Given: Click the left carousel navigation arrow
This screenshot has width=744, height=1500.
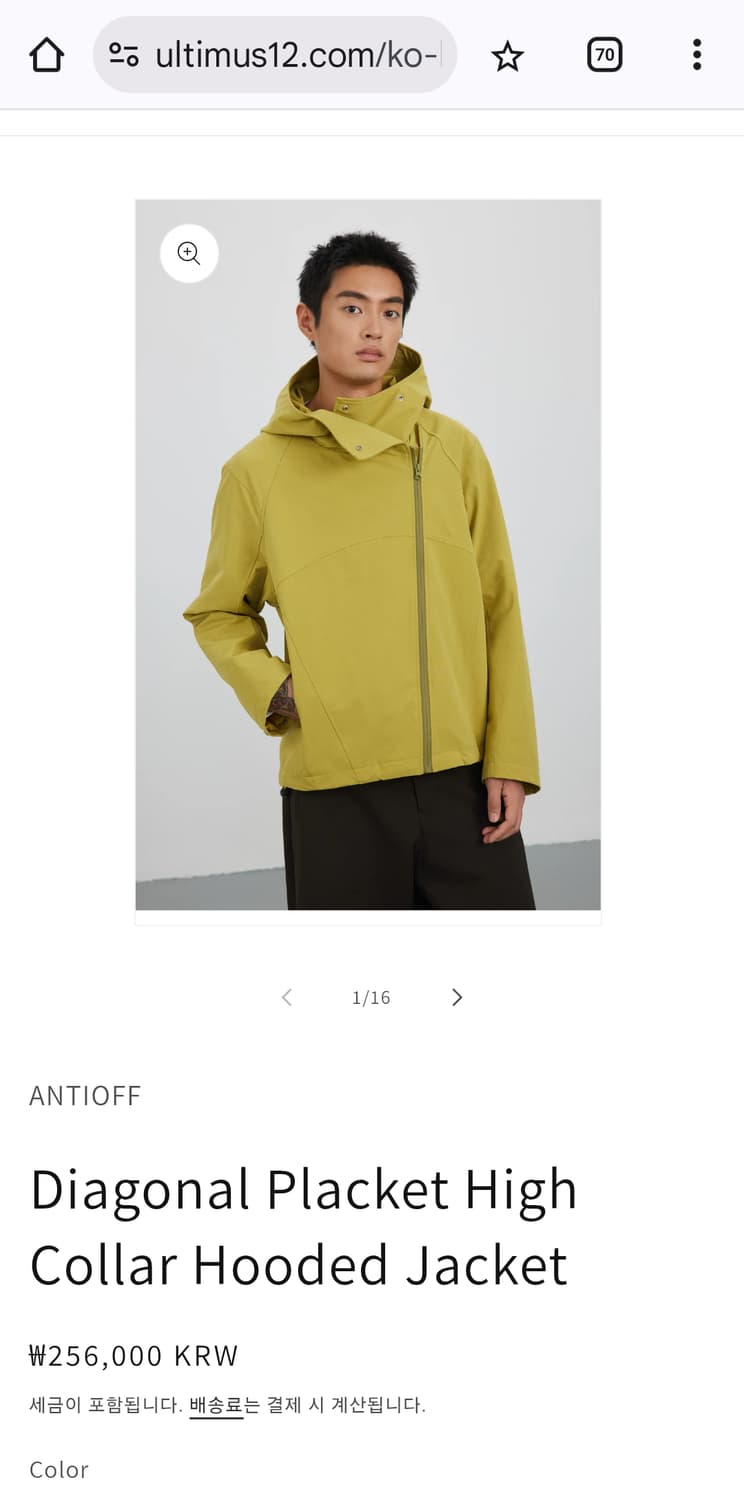Looking at the screenshot, I should (x=286, y=997).
